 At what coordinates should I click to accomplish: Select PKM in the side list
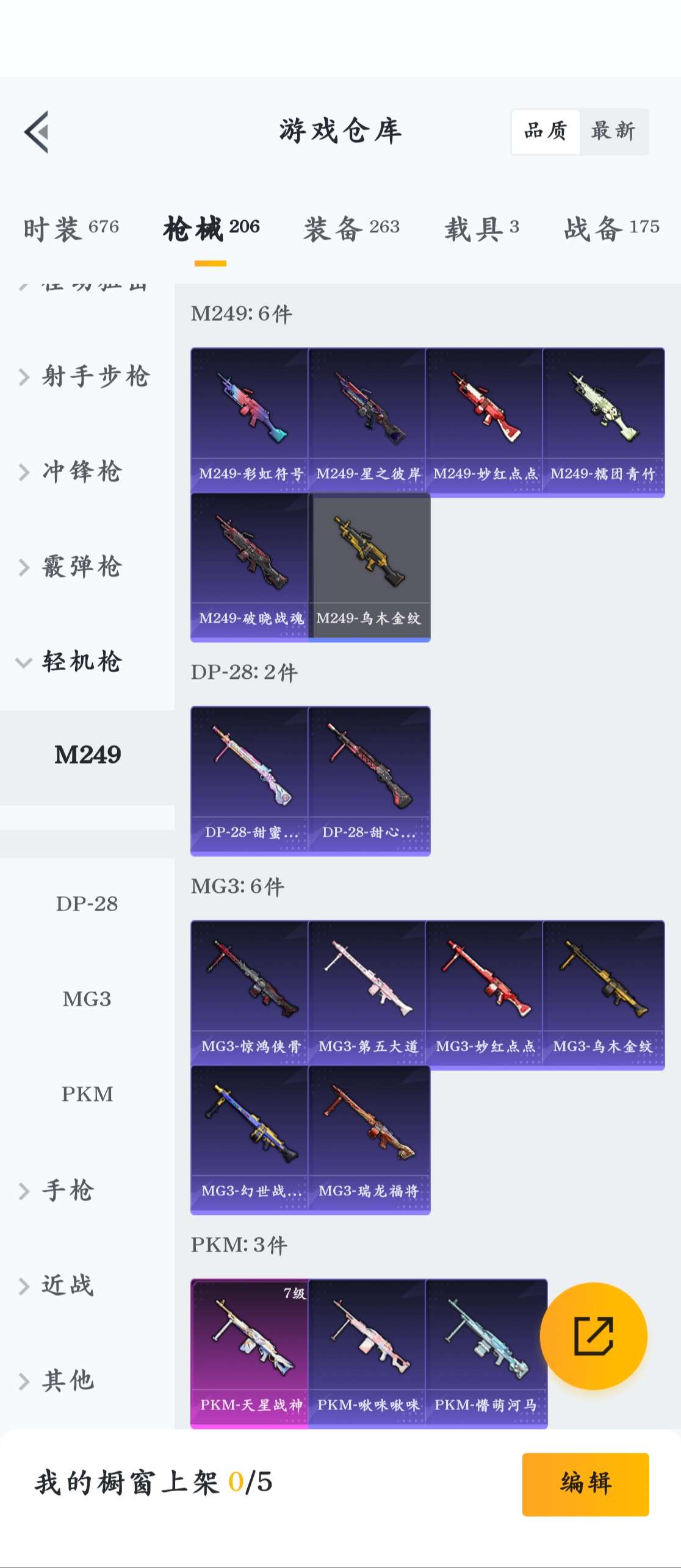87,1094
